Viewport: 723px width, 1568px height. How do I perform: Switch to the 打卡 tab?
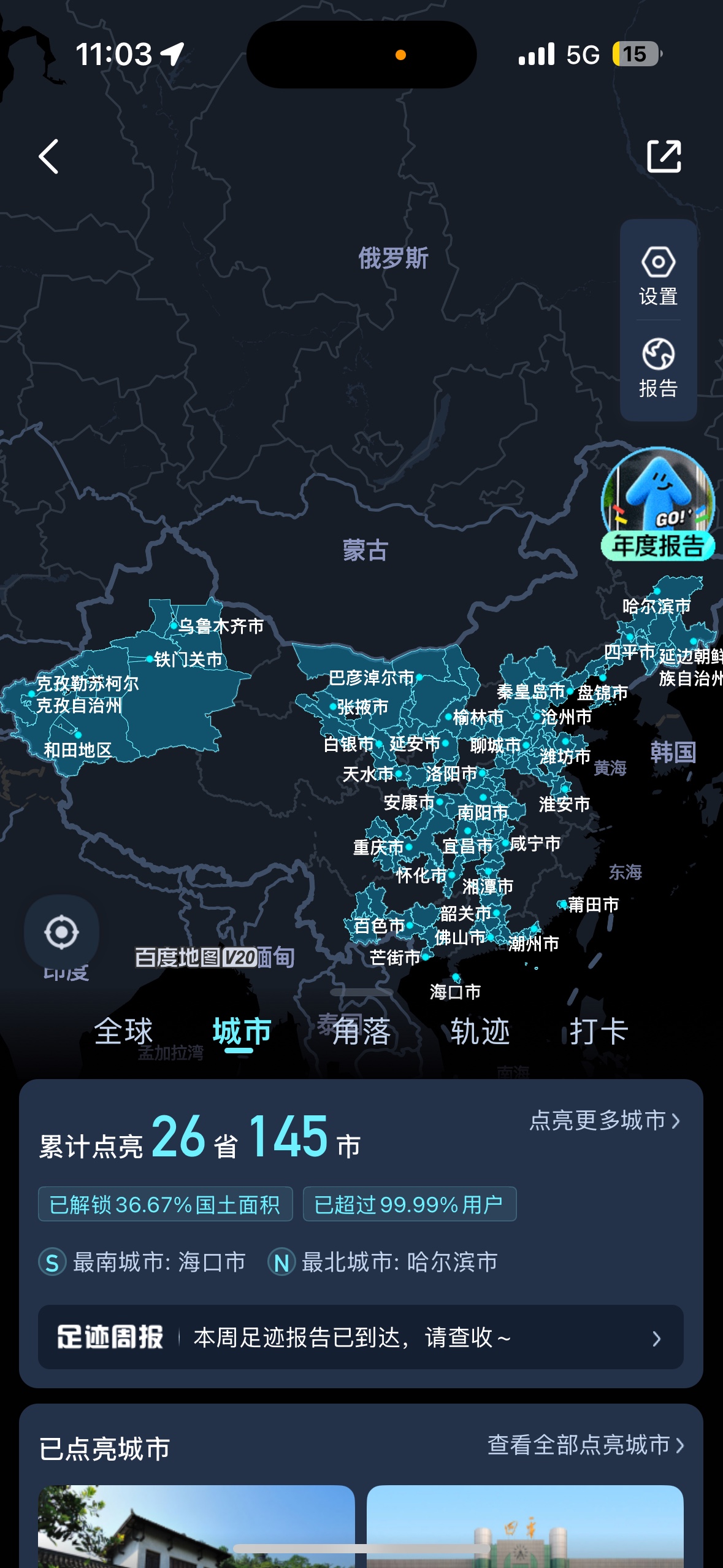[x=599, y=1031]
